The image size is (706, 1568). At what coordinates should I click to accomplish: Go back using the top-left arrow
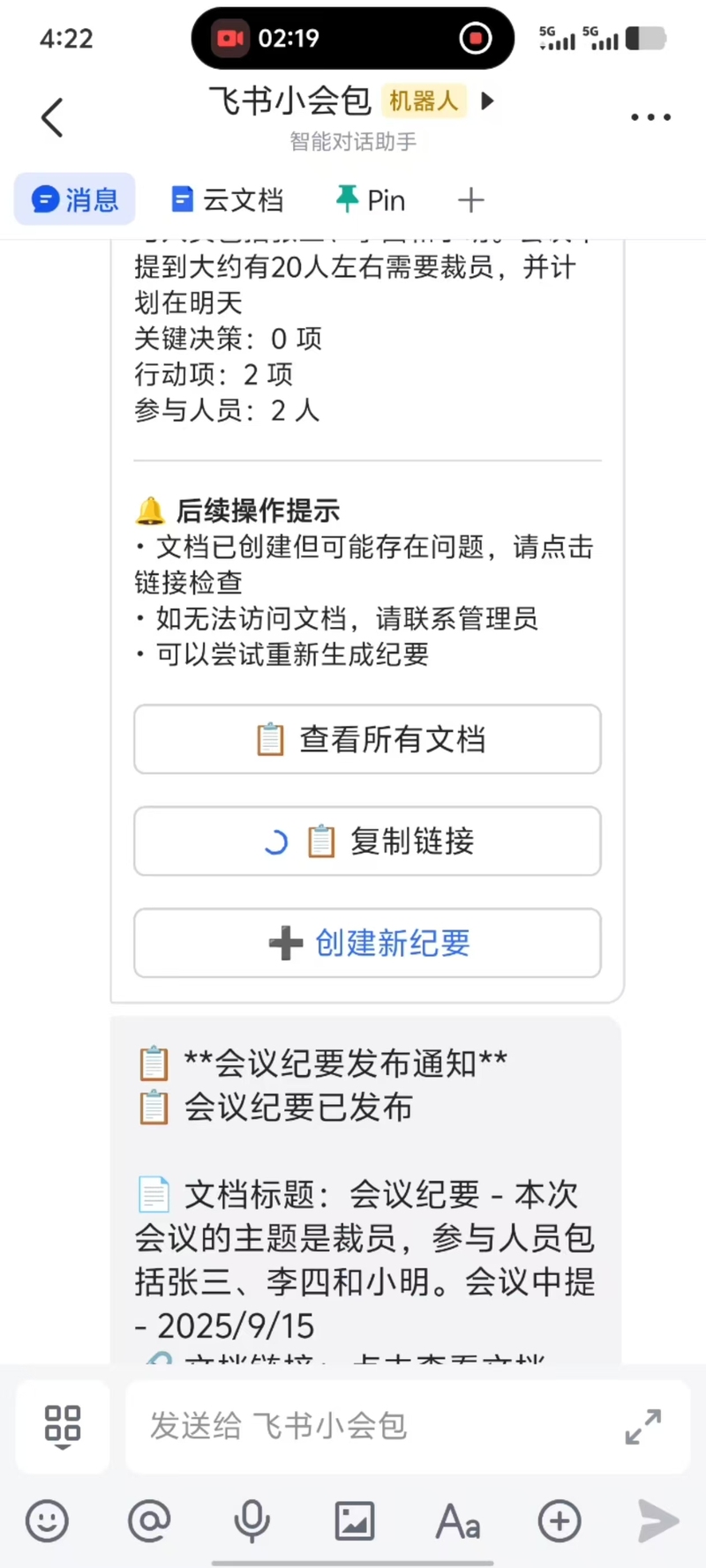point(53,117)
